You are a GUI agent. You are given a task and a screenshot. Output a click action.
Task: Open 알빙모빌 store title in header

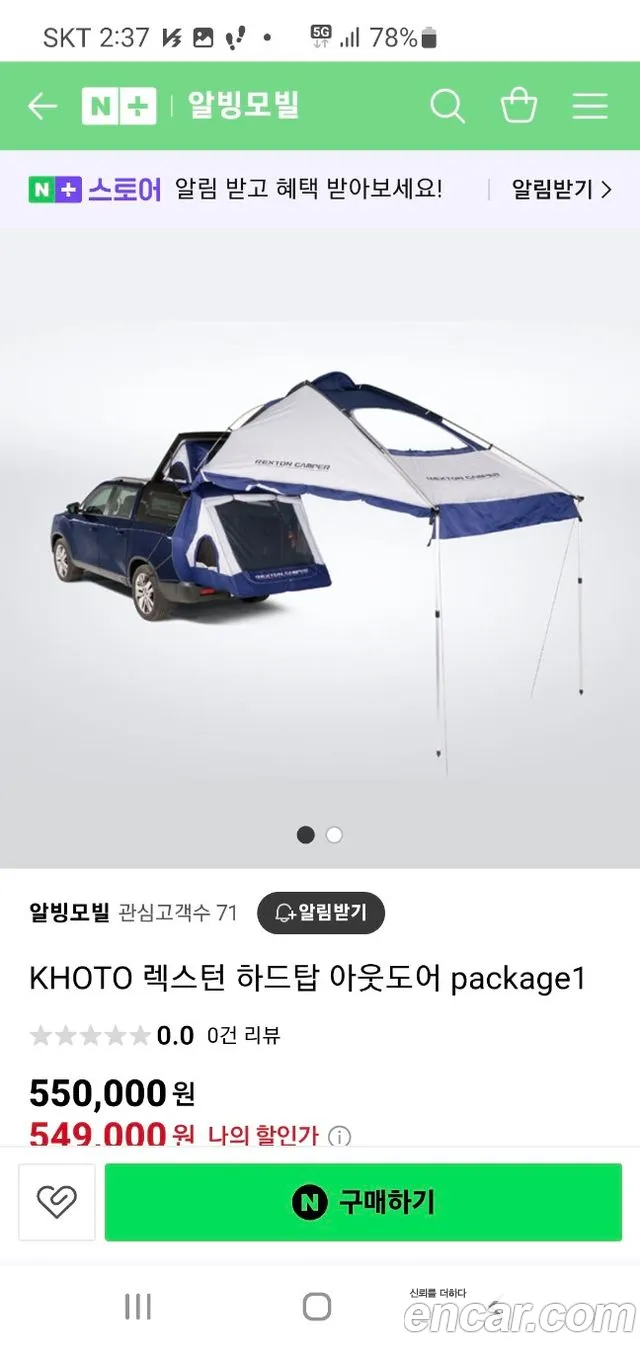point(244,106)
